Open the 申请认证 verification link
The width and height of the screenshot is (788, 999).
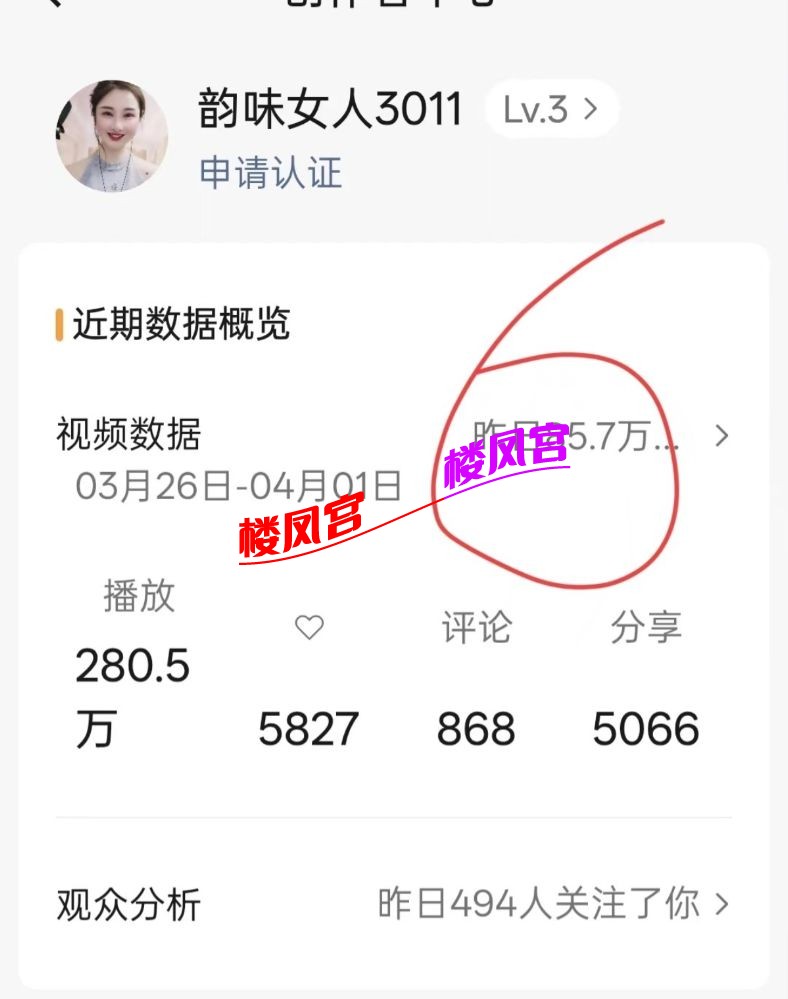270,174
